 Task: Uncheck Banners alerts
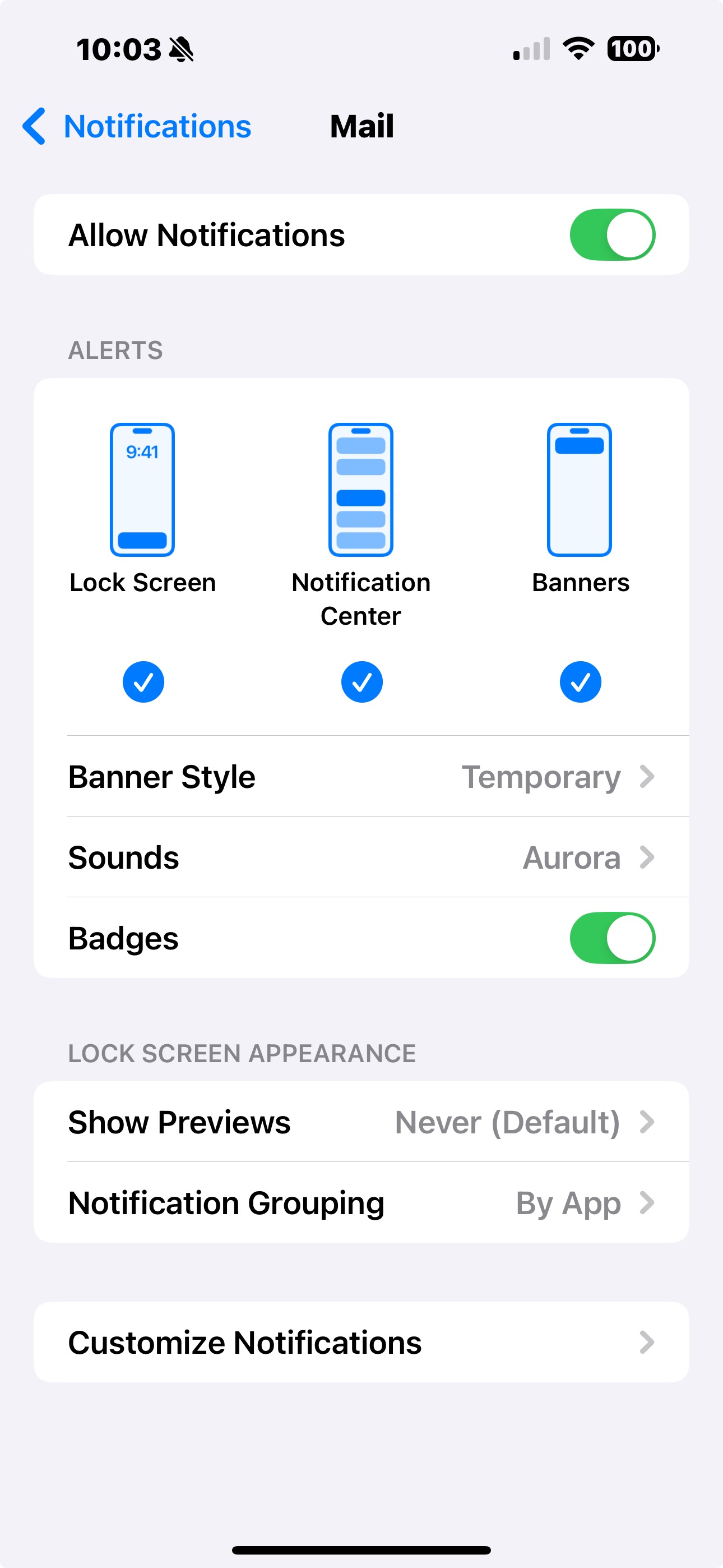tap(580, 682)
